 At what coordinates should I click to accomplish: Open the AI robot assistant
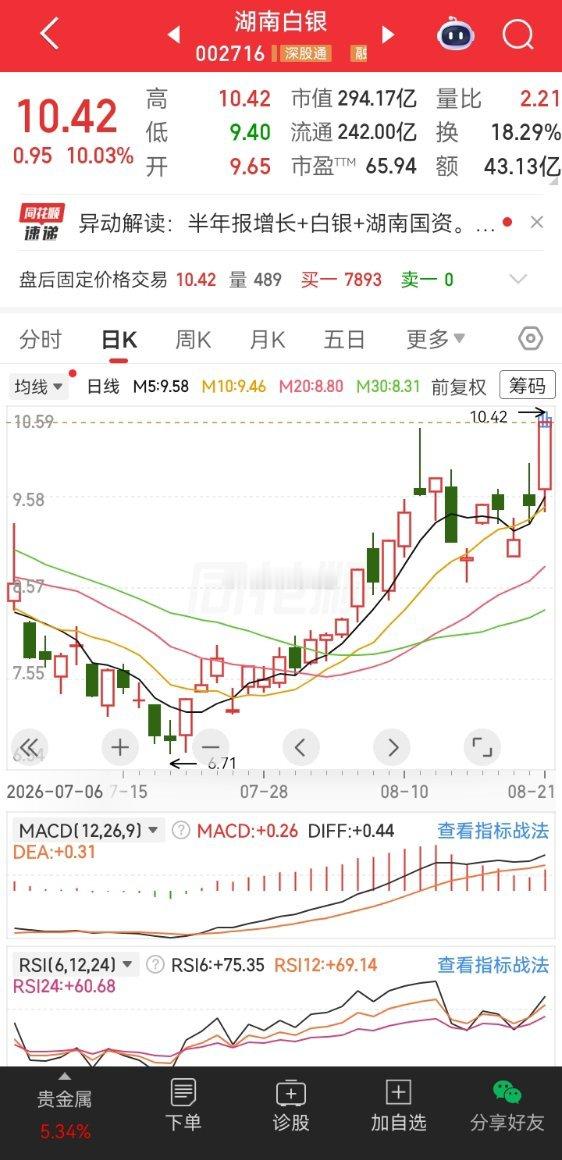point(455,34)
